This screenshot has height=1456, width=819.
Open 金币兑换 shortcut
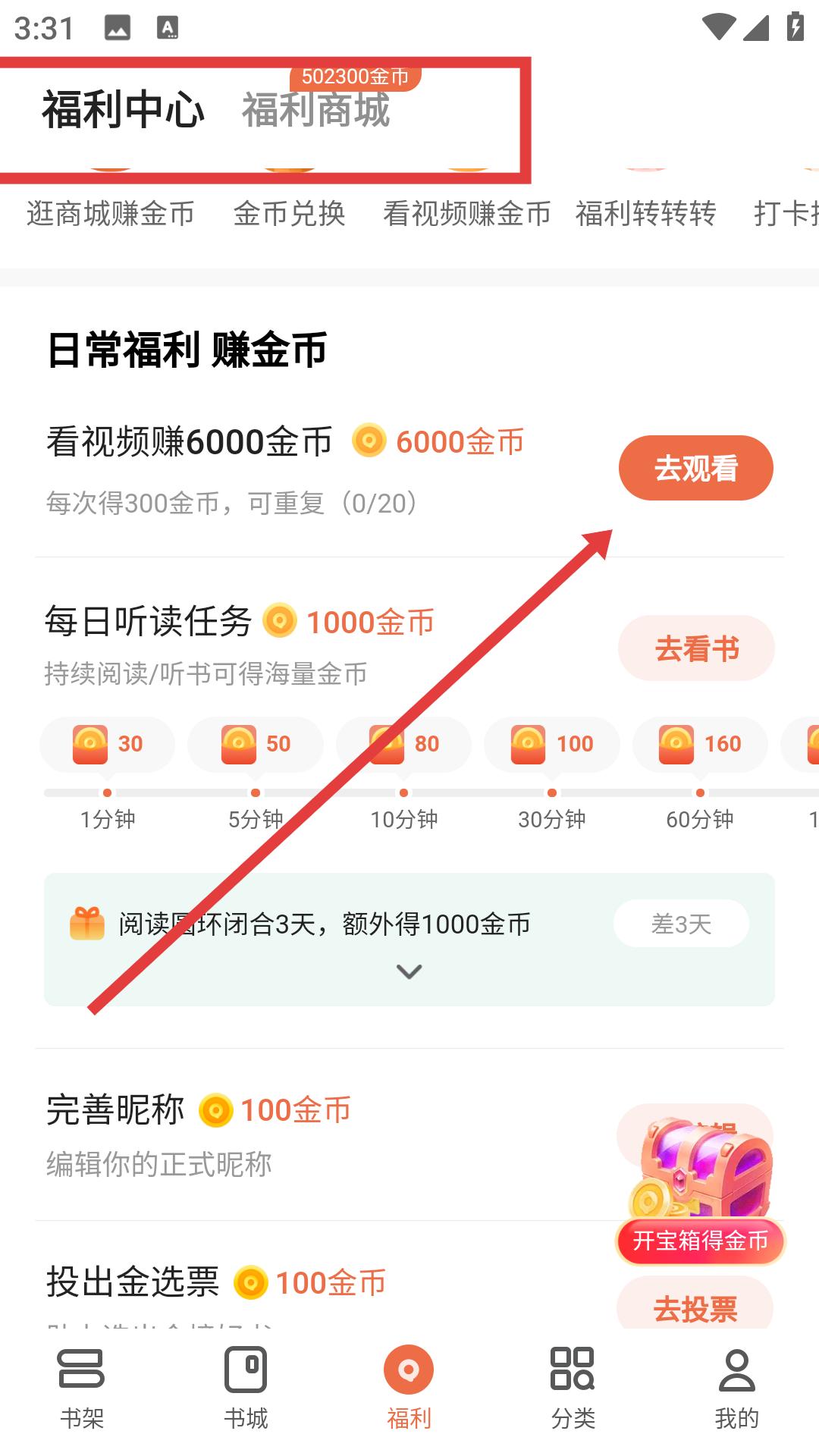(x=289, y=213)
